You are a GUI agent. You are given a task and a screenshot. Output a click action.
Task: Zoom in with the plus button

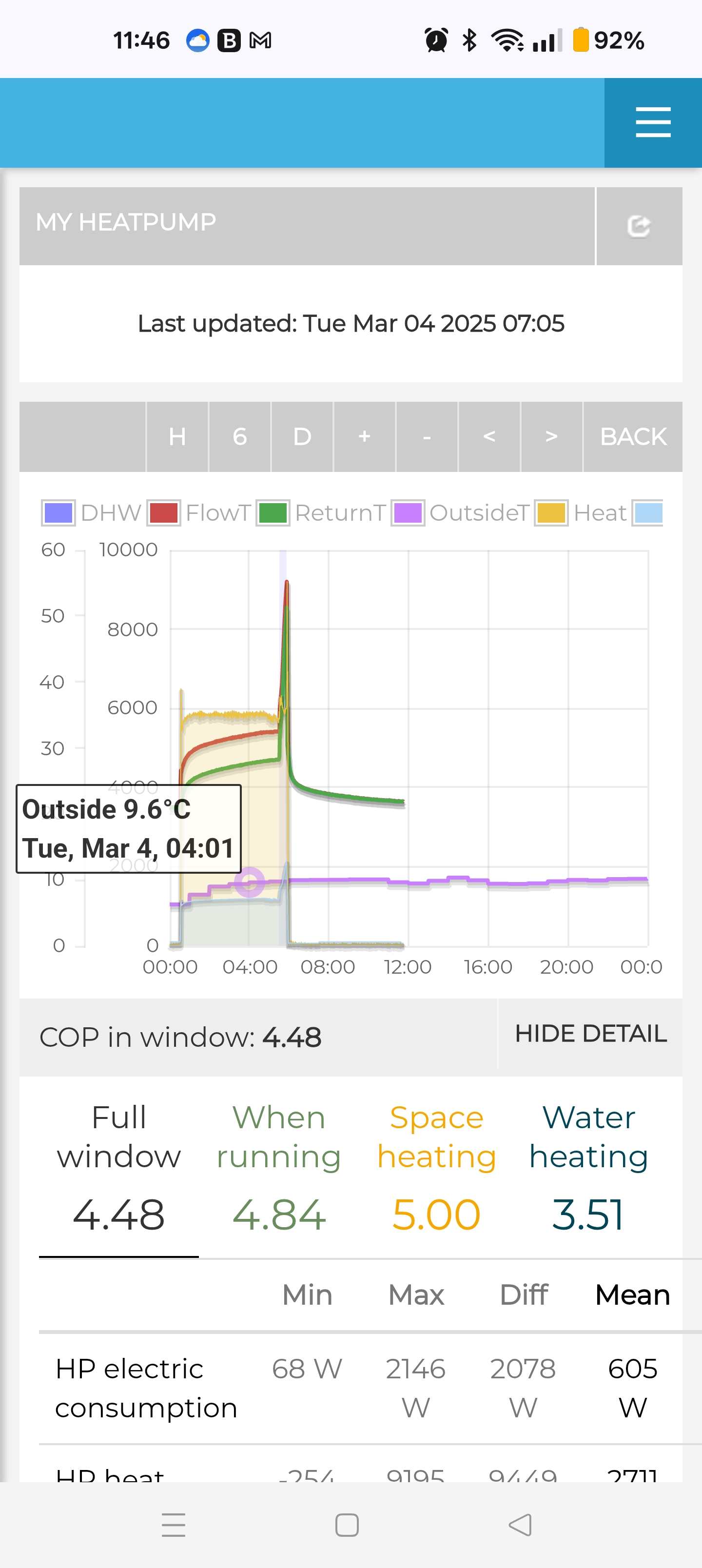tap(365, 436)
